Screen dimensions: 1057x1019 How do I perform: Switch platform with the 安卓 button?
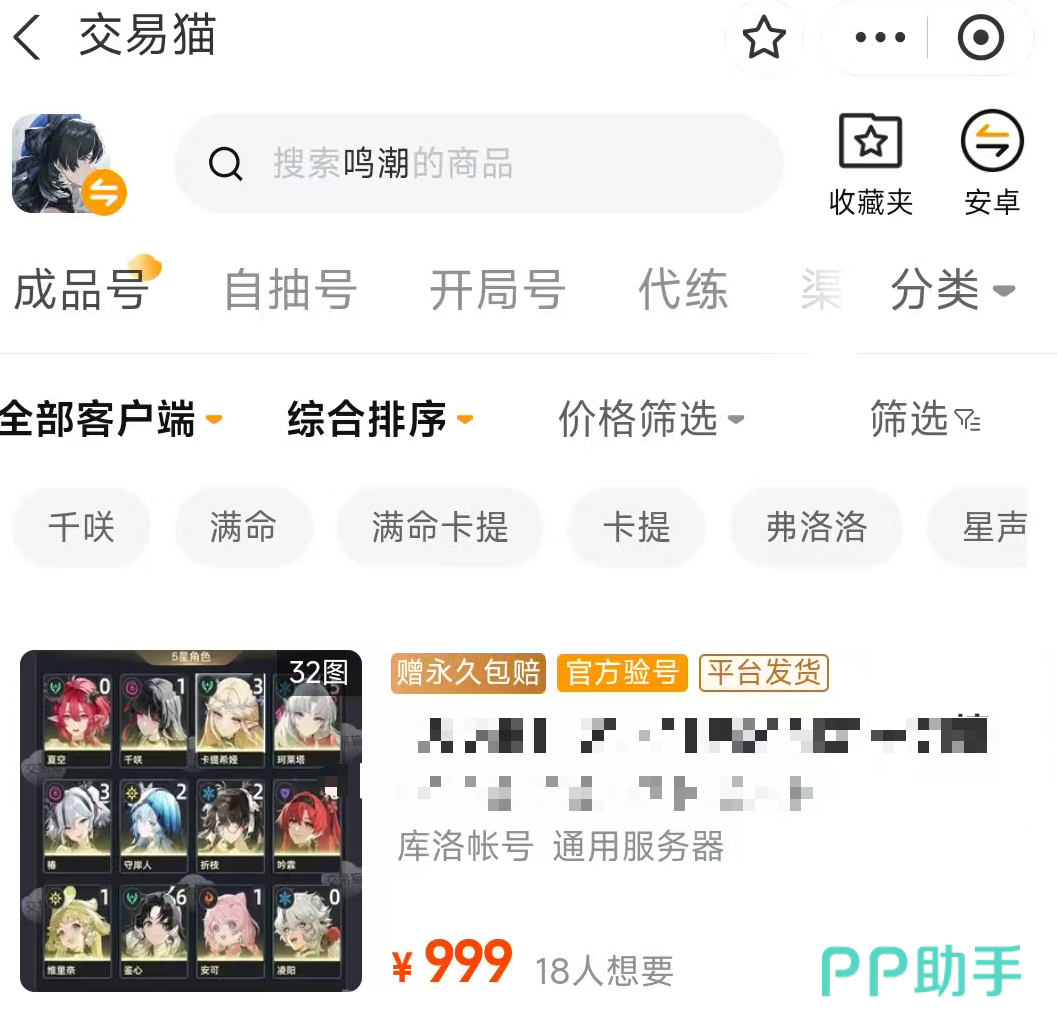pyautogui.click(x=992, y=163)
